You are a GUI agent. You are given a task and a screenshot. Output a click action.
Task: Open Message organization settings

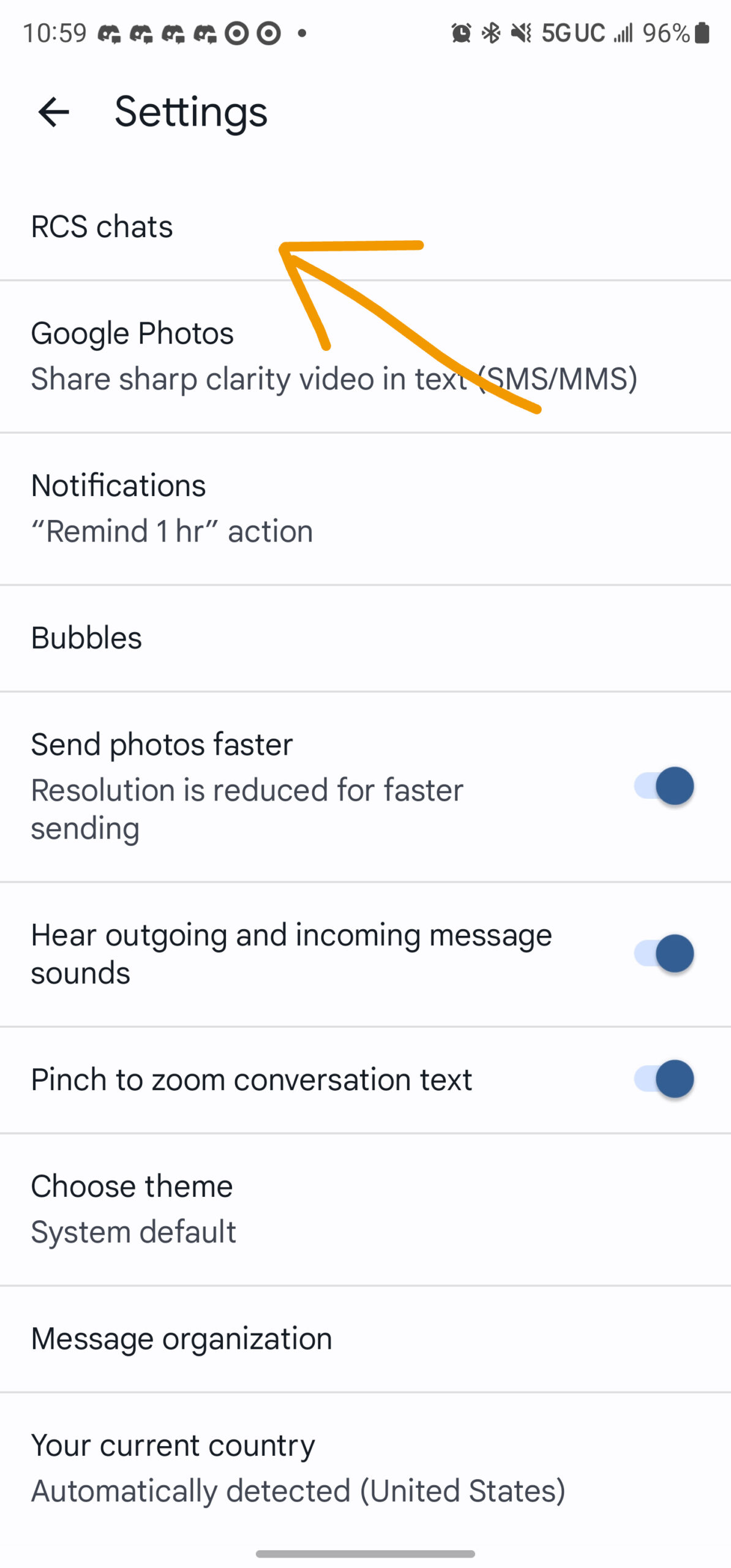click(x=181, y=1338)
